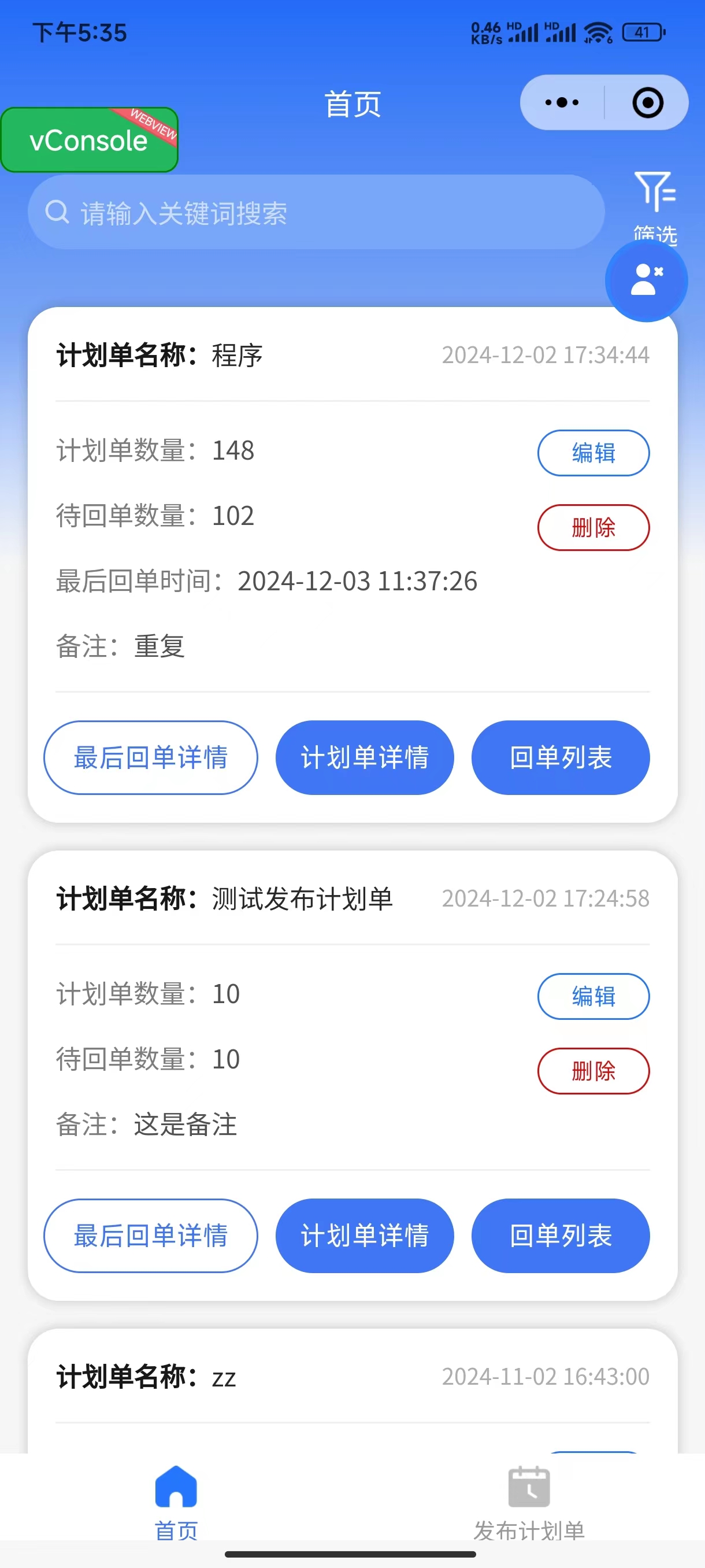Open the mini program more-options menu
The height and width of the screenshot is (1568, 705).
tap(562, 102)
